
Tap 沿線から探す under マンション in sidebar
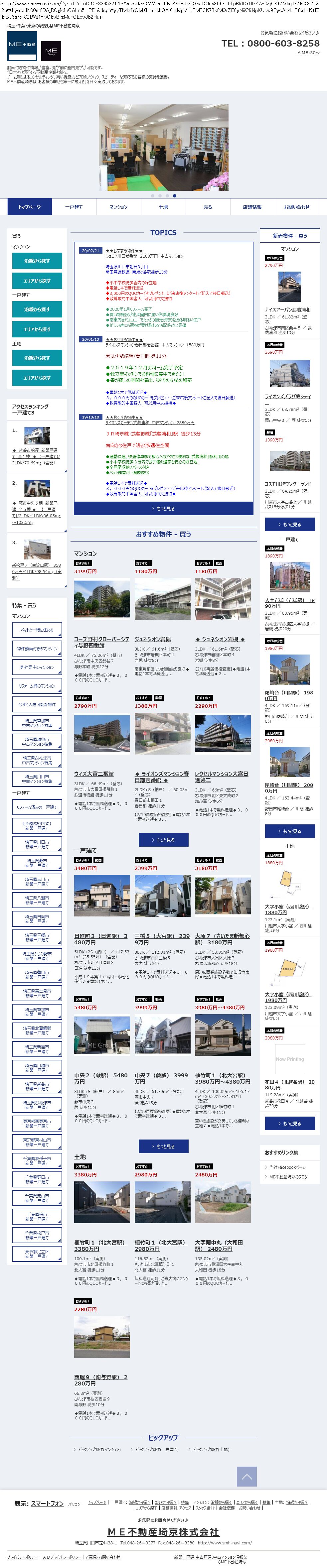pos(37,261)
